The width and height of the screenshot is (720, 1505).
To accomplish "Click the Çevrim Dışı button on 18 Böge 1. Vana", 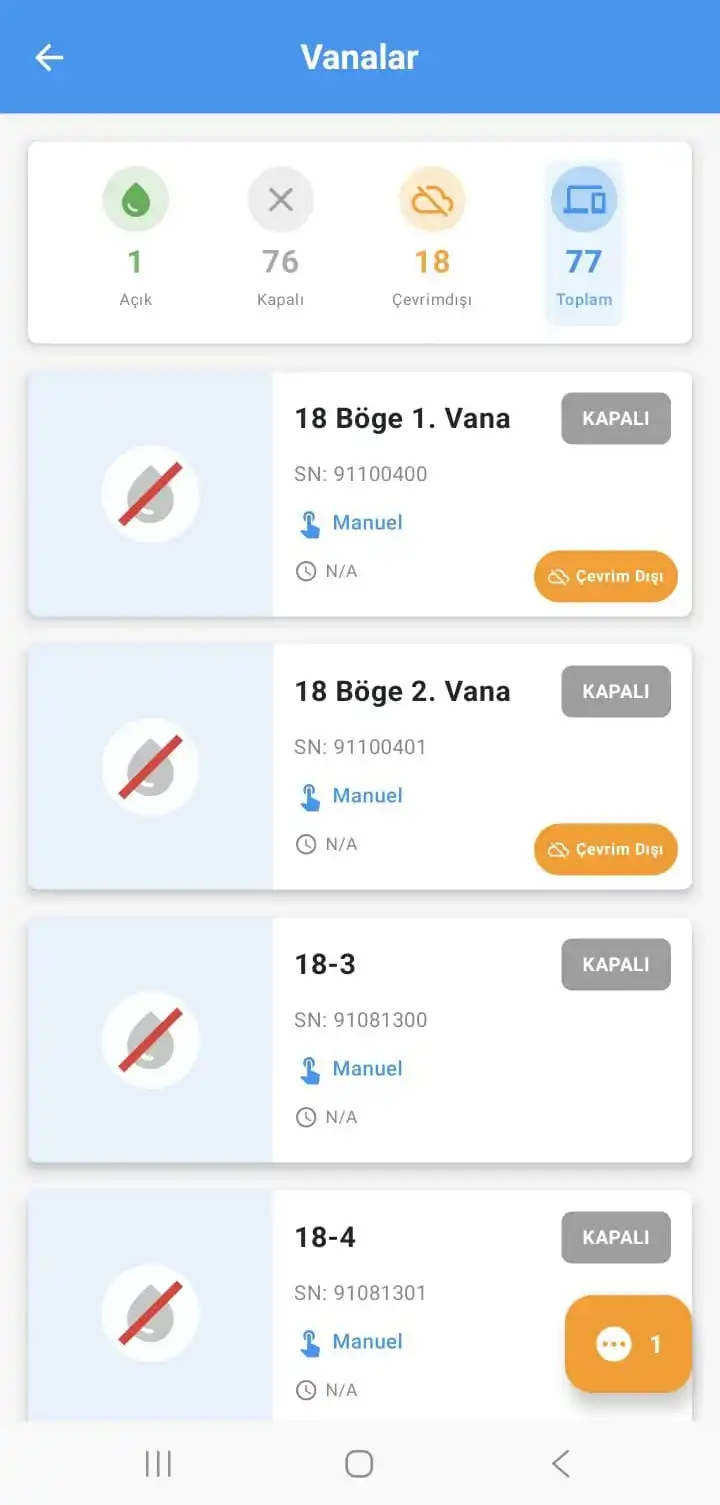I will [x=605, y=576].
